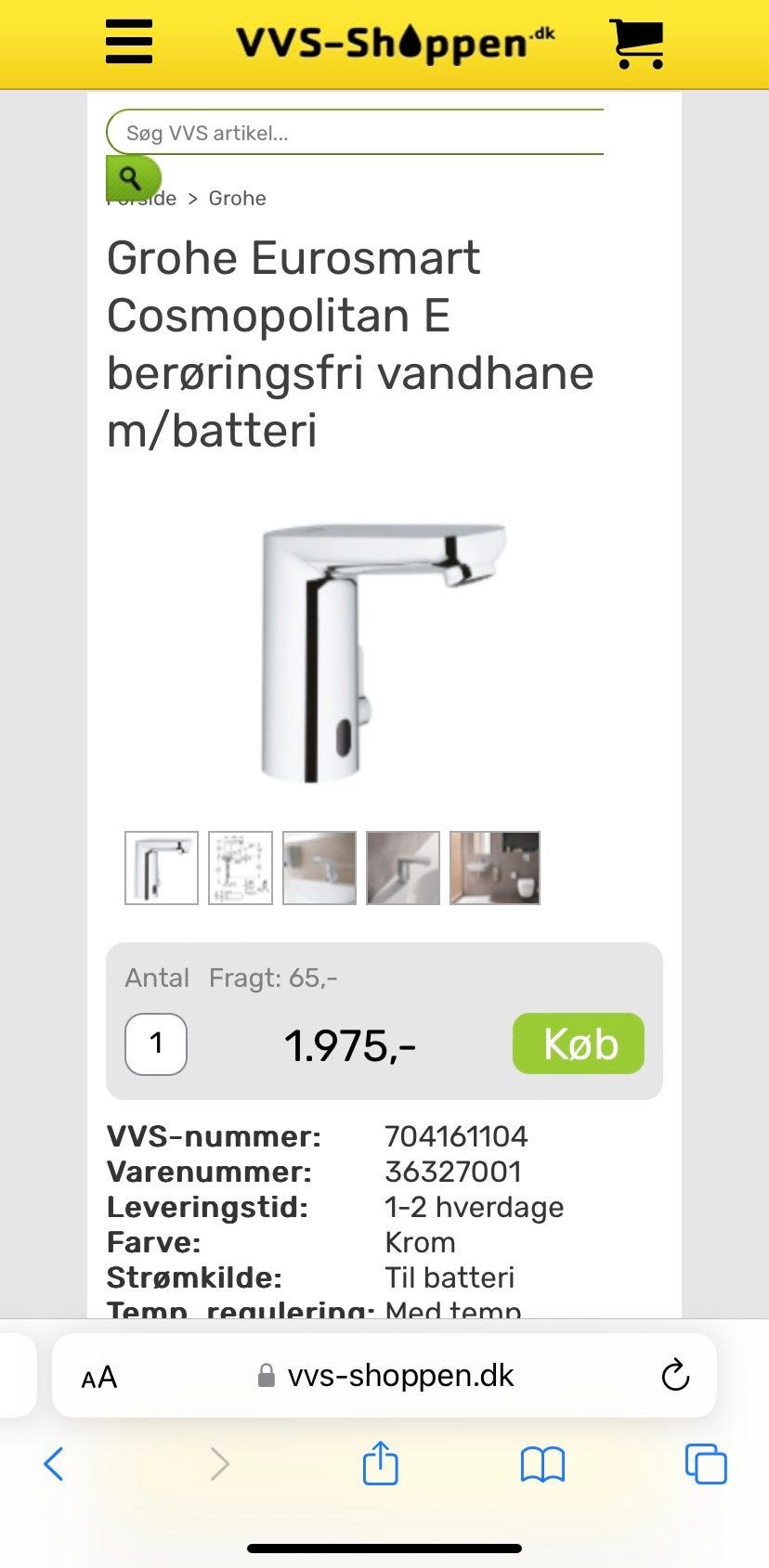Open Safari text size options with AA
The width and height of the screenshot is (769, 1568).
coord(97,1376)
